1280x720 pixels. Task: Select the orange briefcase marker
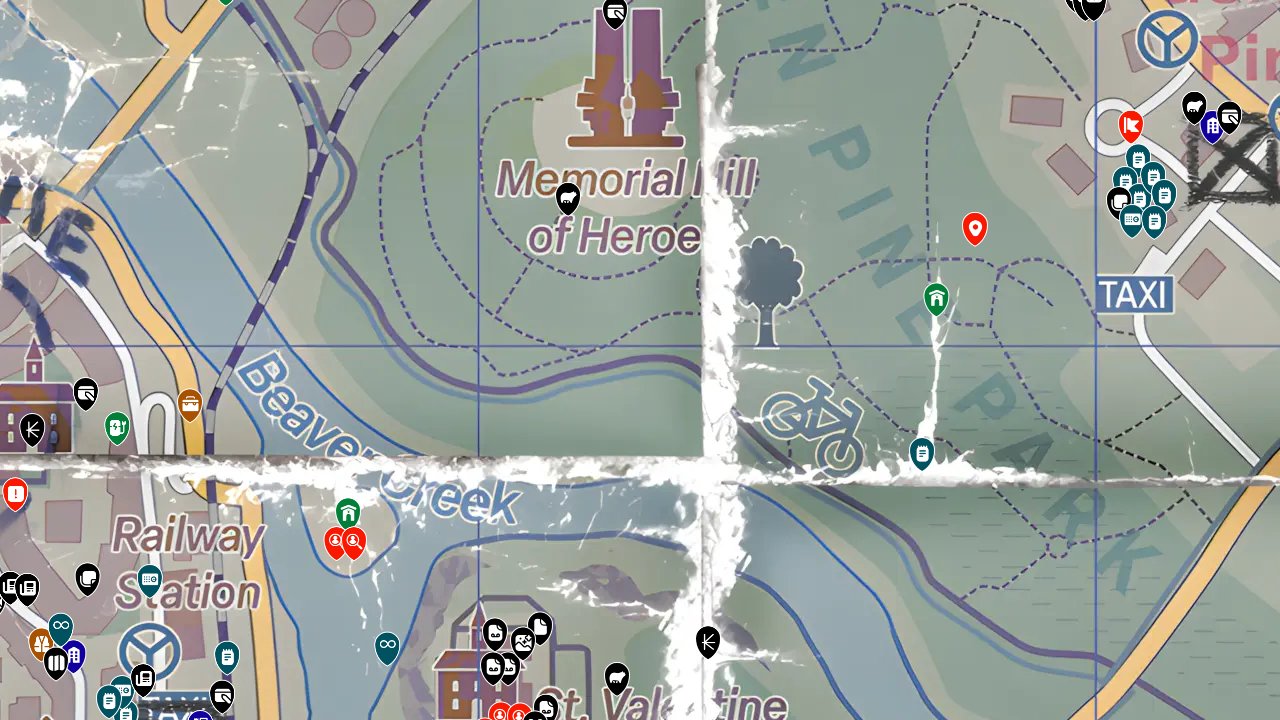pyautogui.click(x=189, y=404)
